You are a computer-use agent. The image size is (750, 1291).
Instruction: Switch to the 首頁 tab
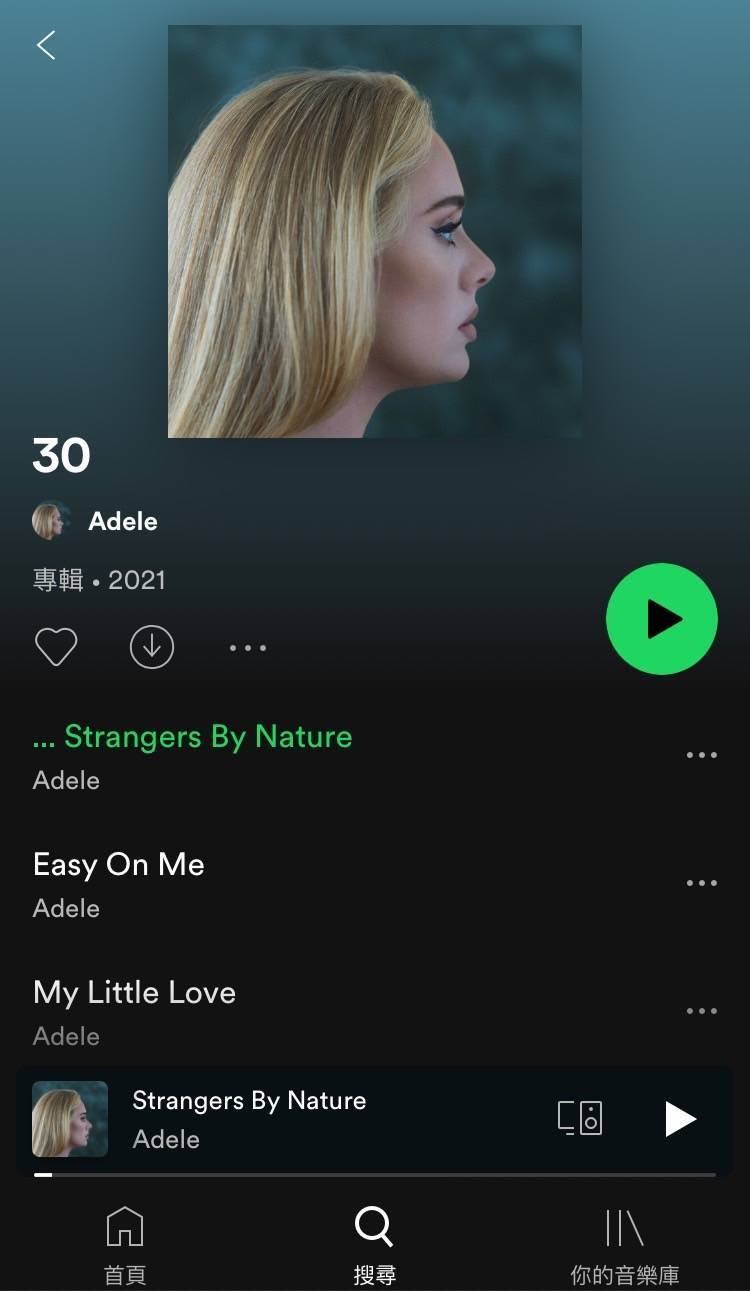pos(125,1246)
